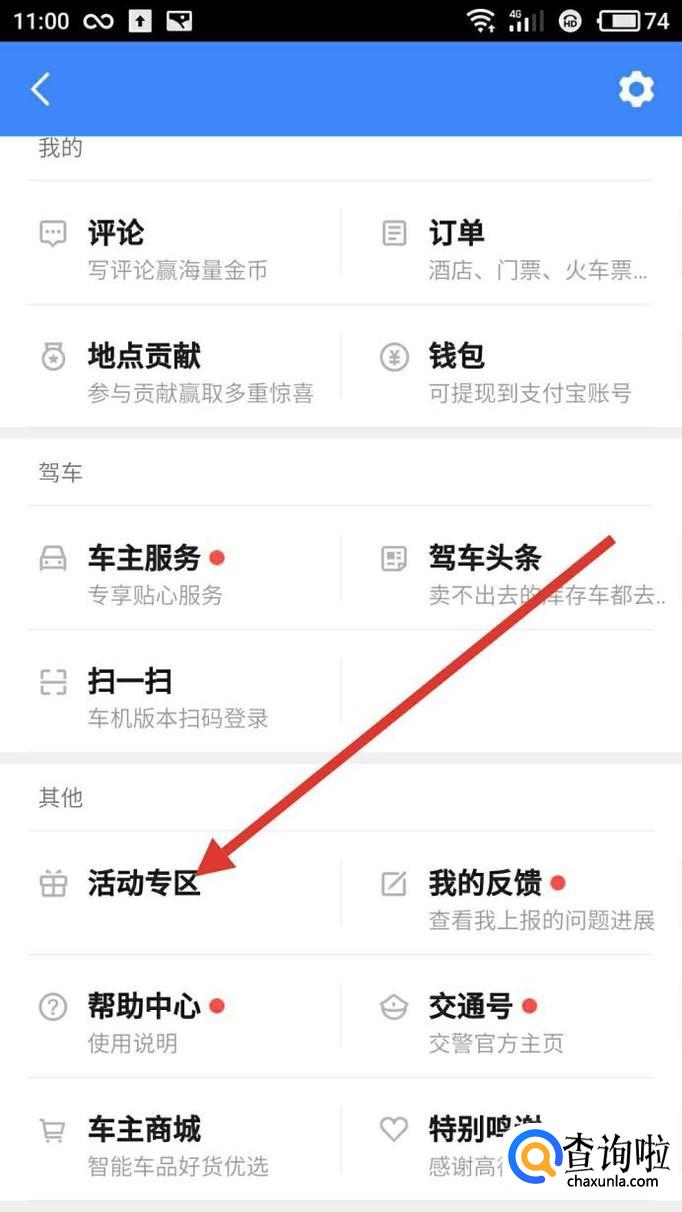Open the settings gear icon

point(636,89)
